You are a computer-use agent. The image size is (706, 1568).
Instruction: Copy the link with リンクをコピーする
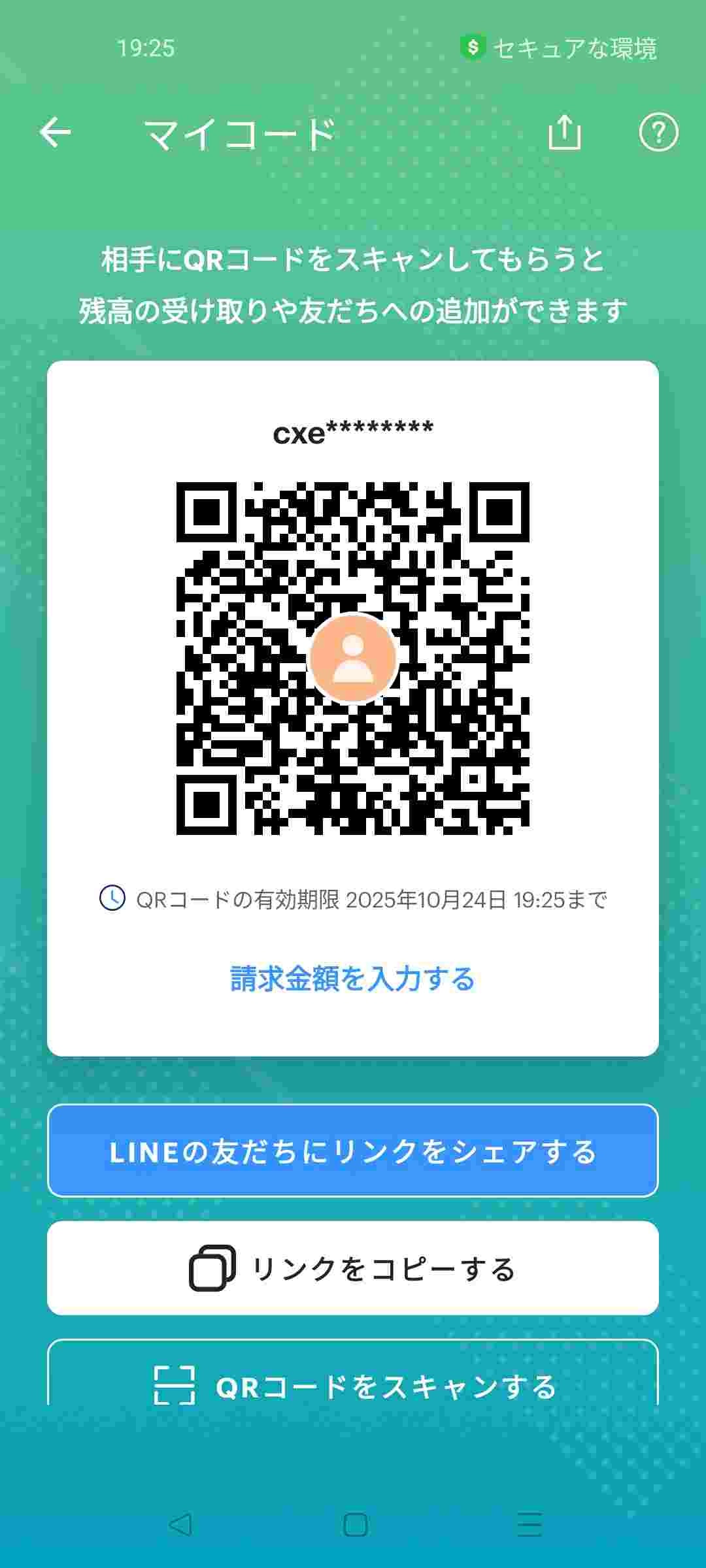pyautogui.click(x=352, y=1268)
